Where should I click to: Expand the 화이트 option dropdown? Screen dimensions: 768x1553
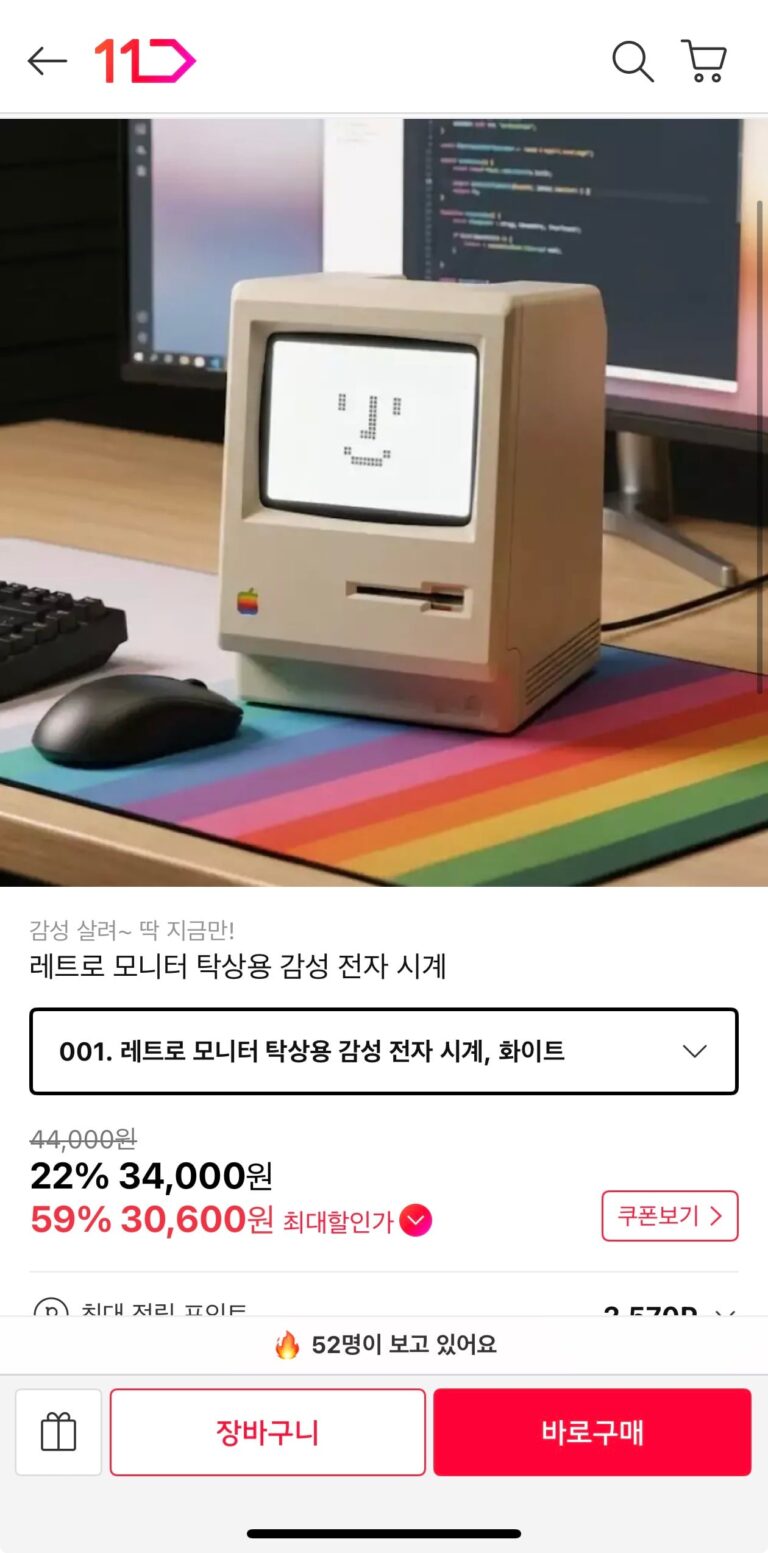[384, 1051]
